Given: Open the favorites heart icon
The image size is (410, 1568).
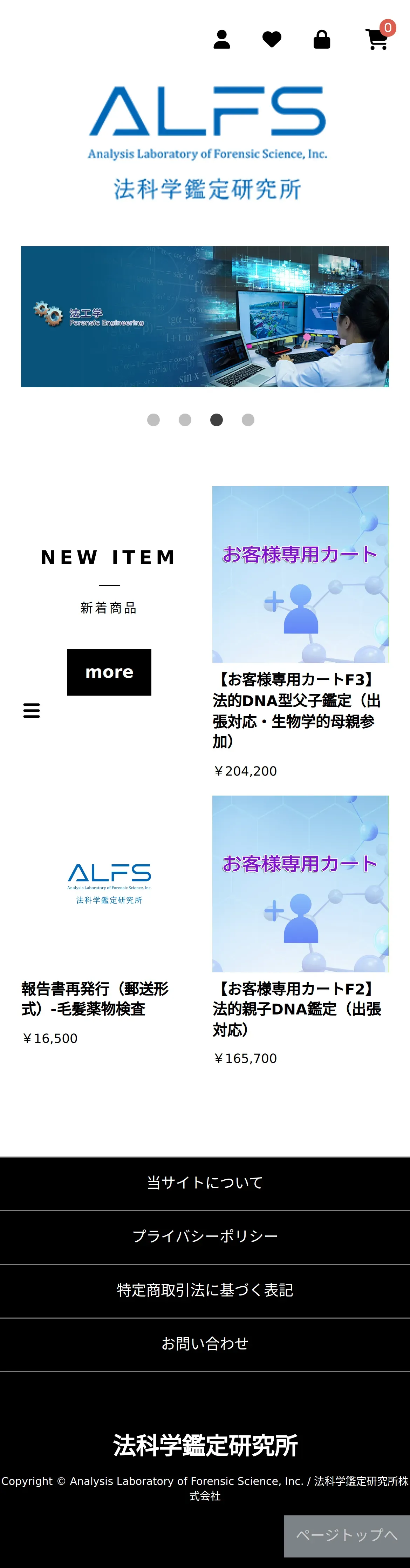Looking at the screenshot, I should (272, 40).
